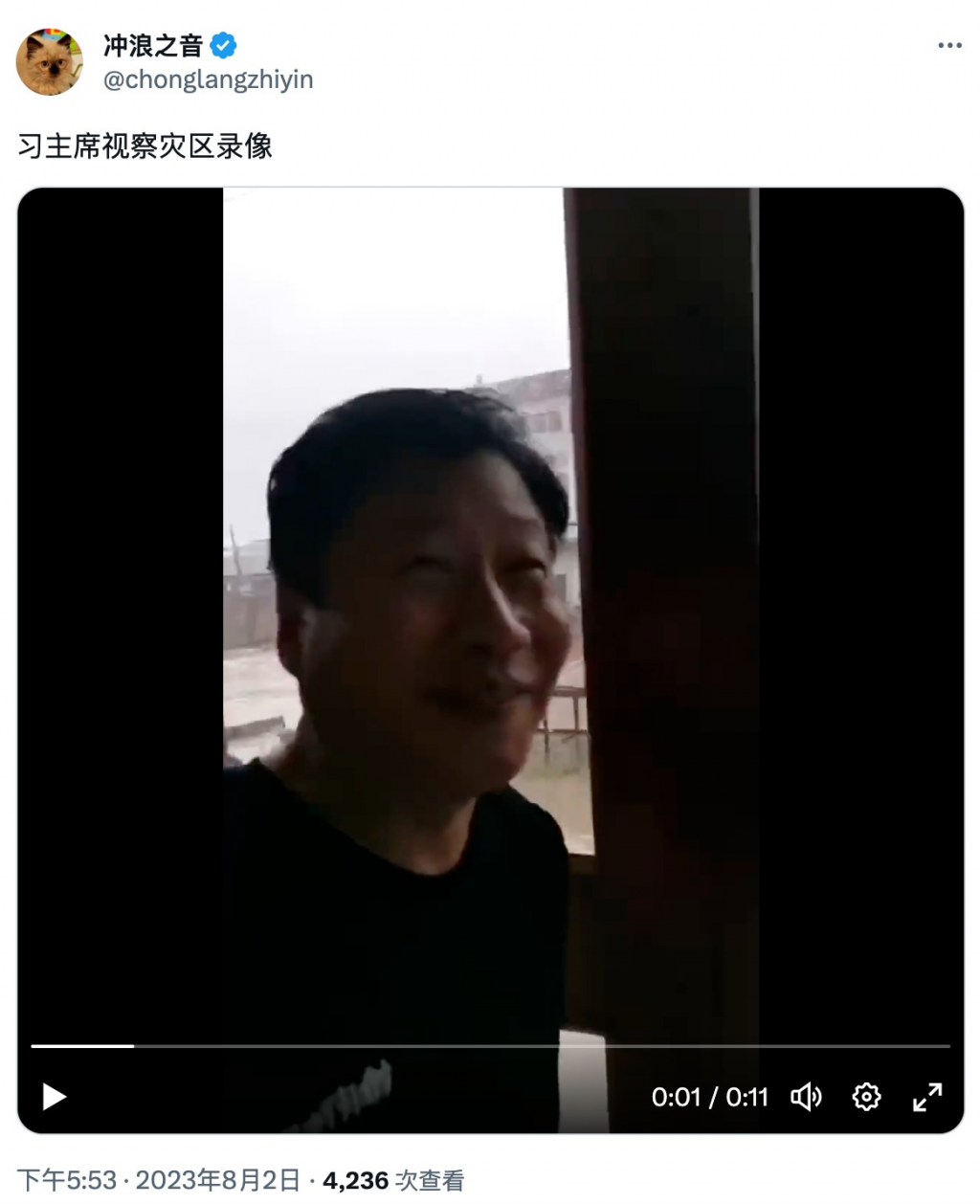Expand the video to fullscreen
This screenshot has height=1204, width=980.
(926, 1097)
